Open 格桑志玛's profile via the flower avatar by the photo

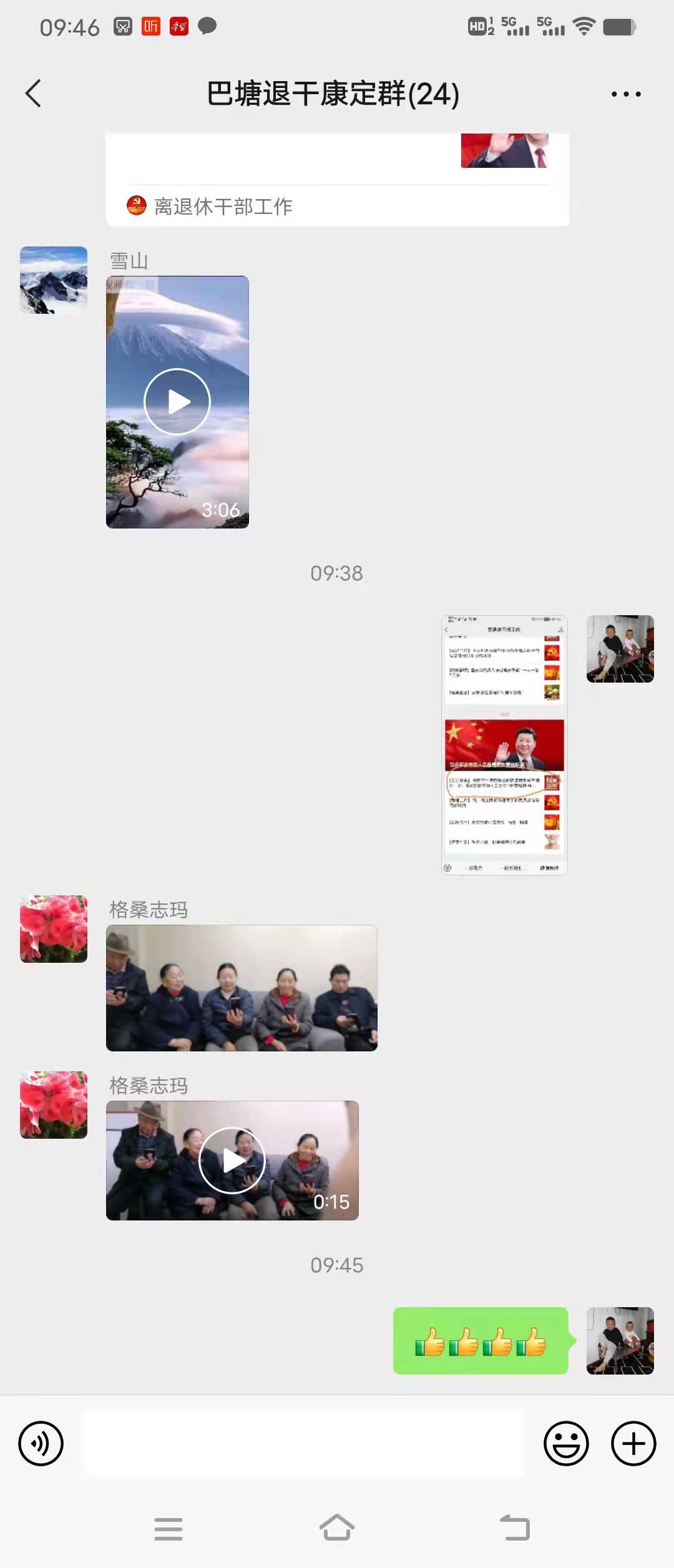click(x=54, y=929)
